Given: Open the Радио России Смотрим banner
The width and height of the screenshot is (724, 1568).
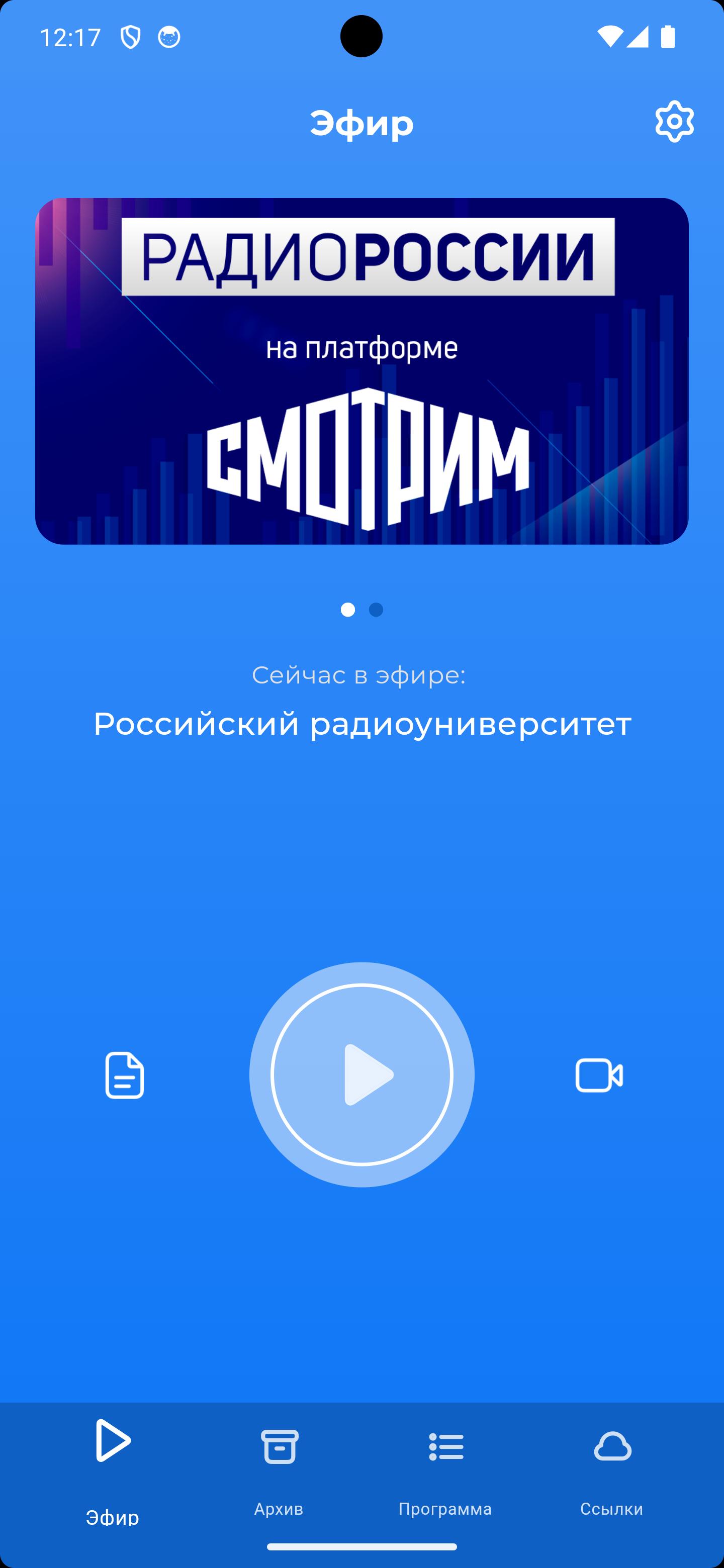Looking at the screenshot, I should (x=361, y=371).
